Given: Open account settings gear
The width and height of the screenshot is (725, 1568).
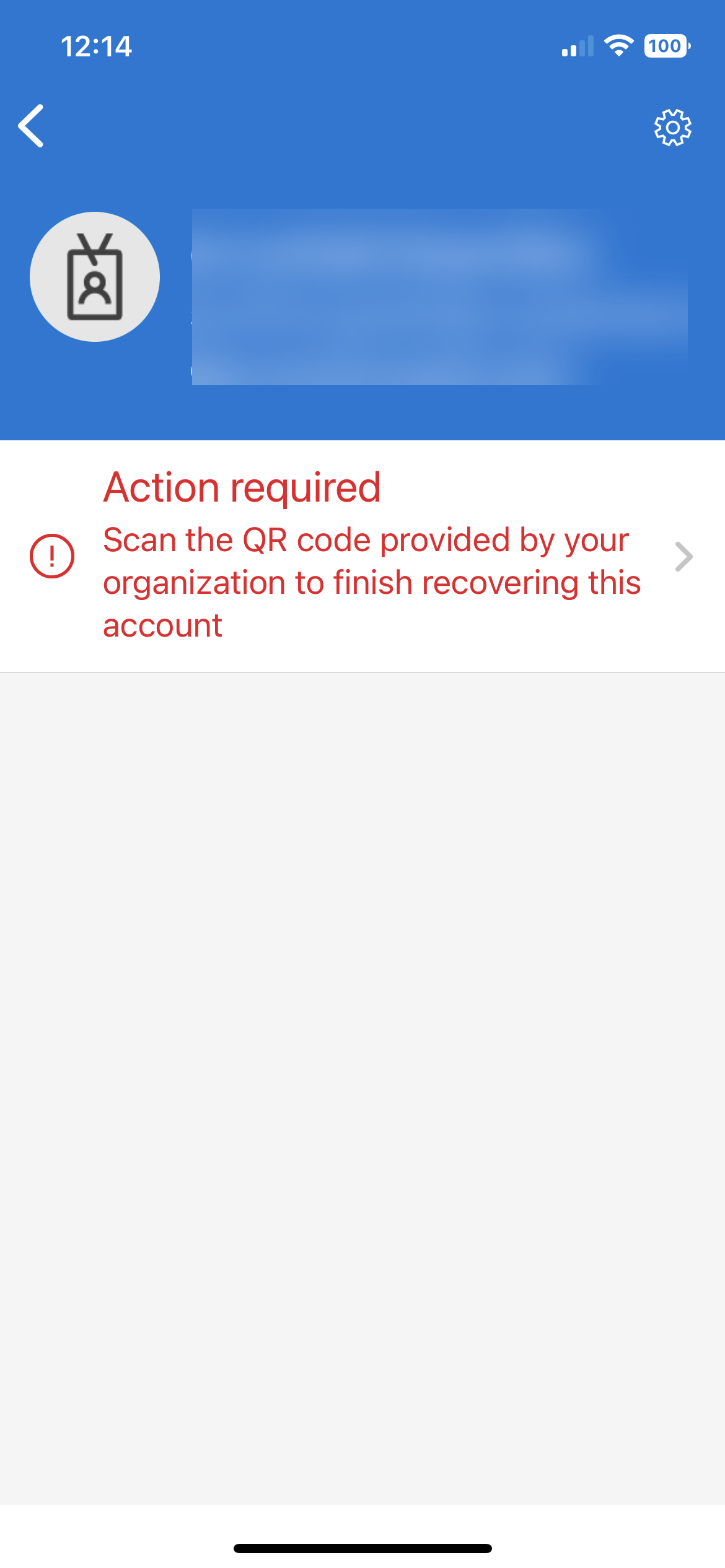Looking at the screenshot, I should (672, 128).
